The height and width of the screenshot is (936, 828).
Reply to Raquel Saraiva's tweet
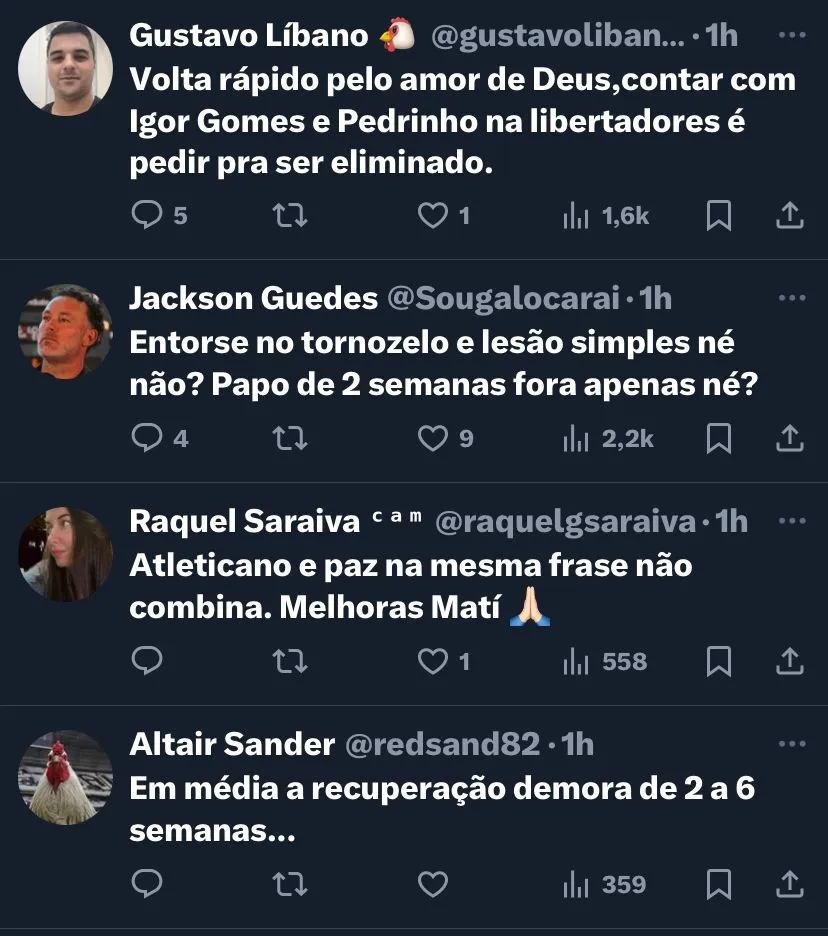pyautogui.click(x=147, y=661)
